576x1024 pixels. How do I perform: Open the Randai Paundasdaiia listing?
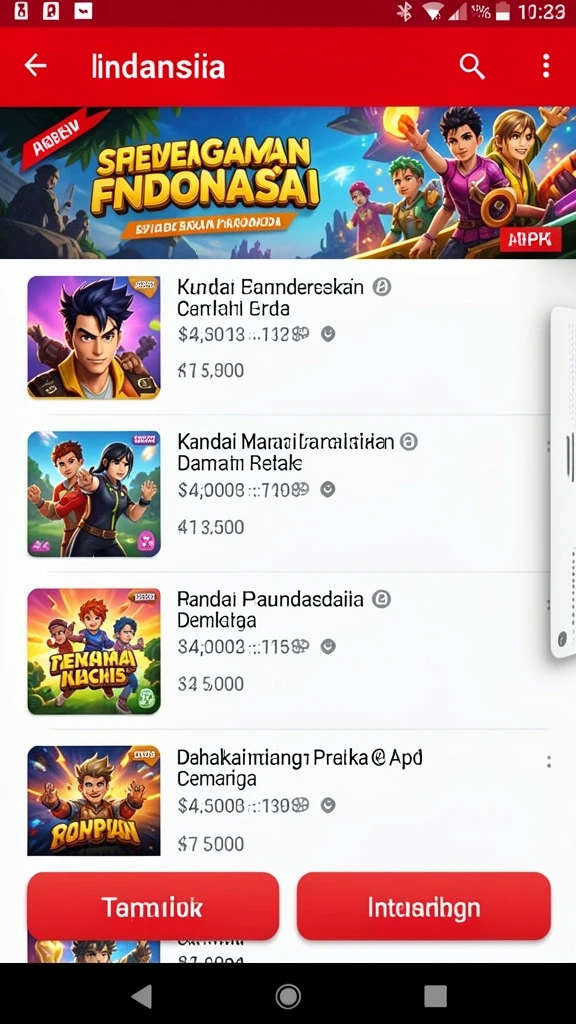pyautogui.click(x=288, y=651)
